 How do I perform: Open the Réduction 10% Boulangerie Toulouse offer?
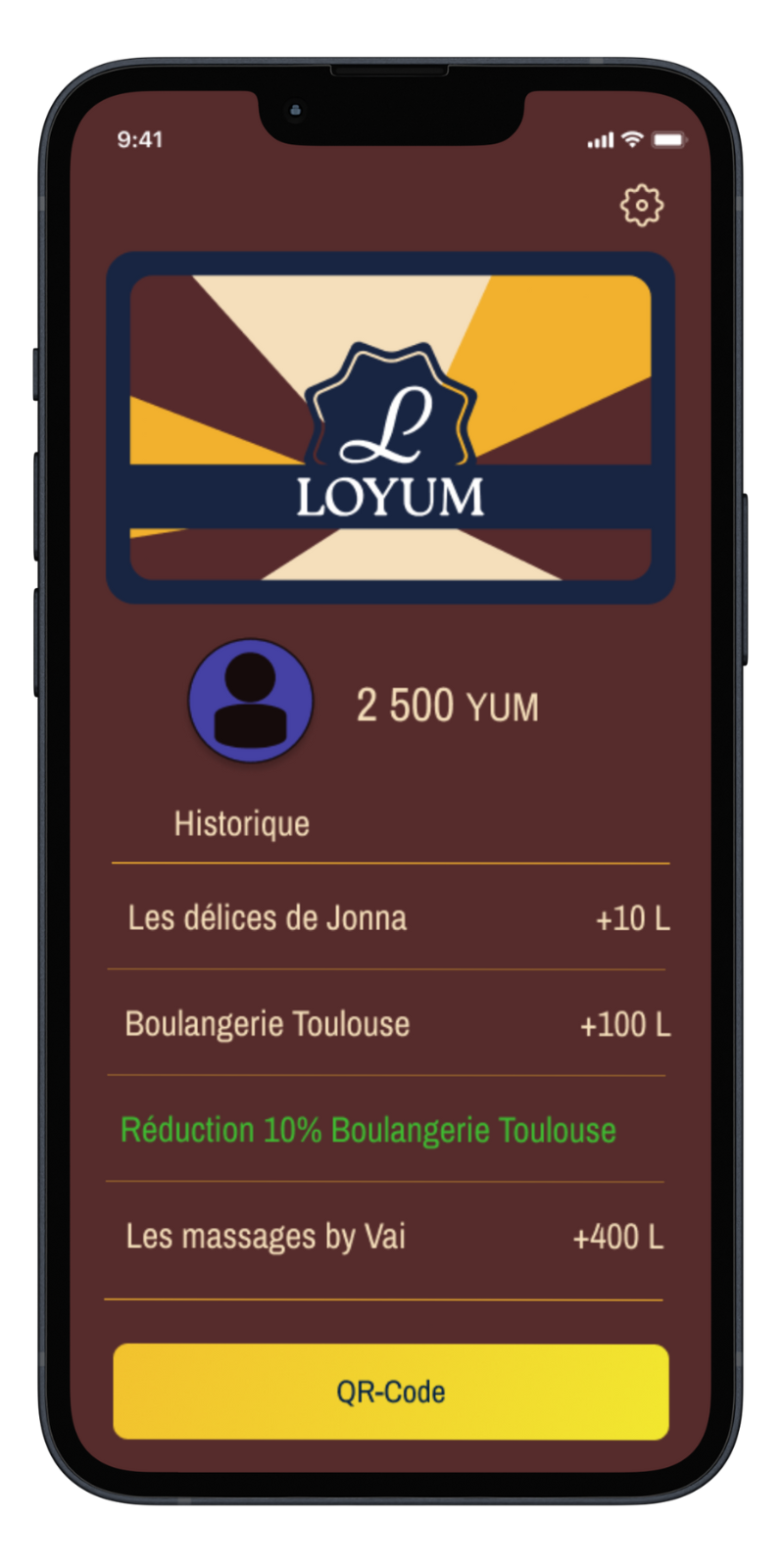click(x=367, y=1129)
